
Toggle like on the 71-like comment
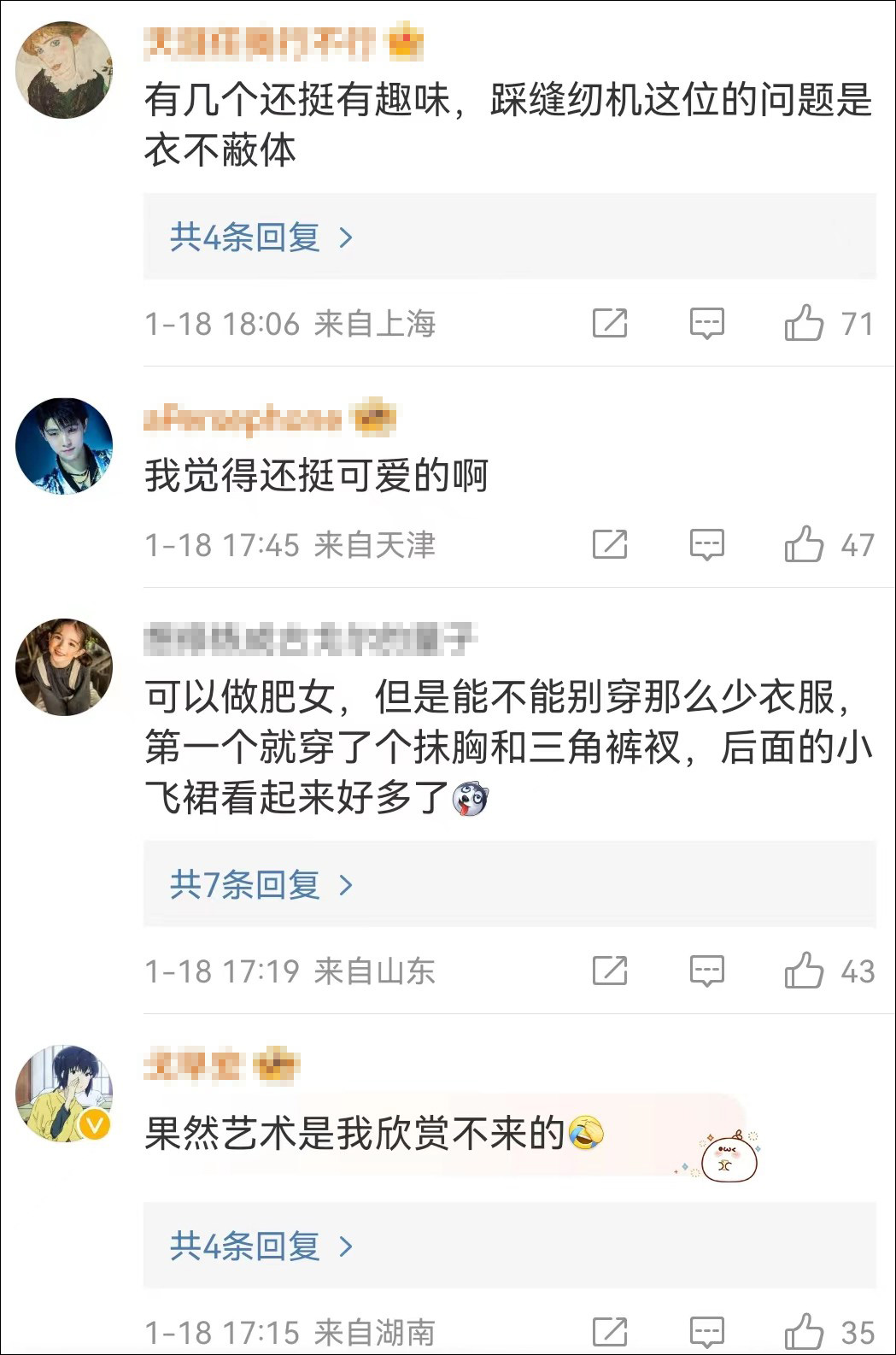coord(803,325)
